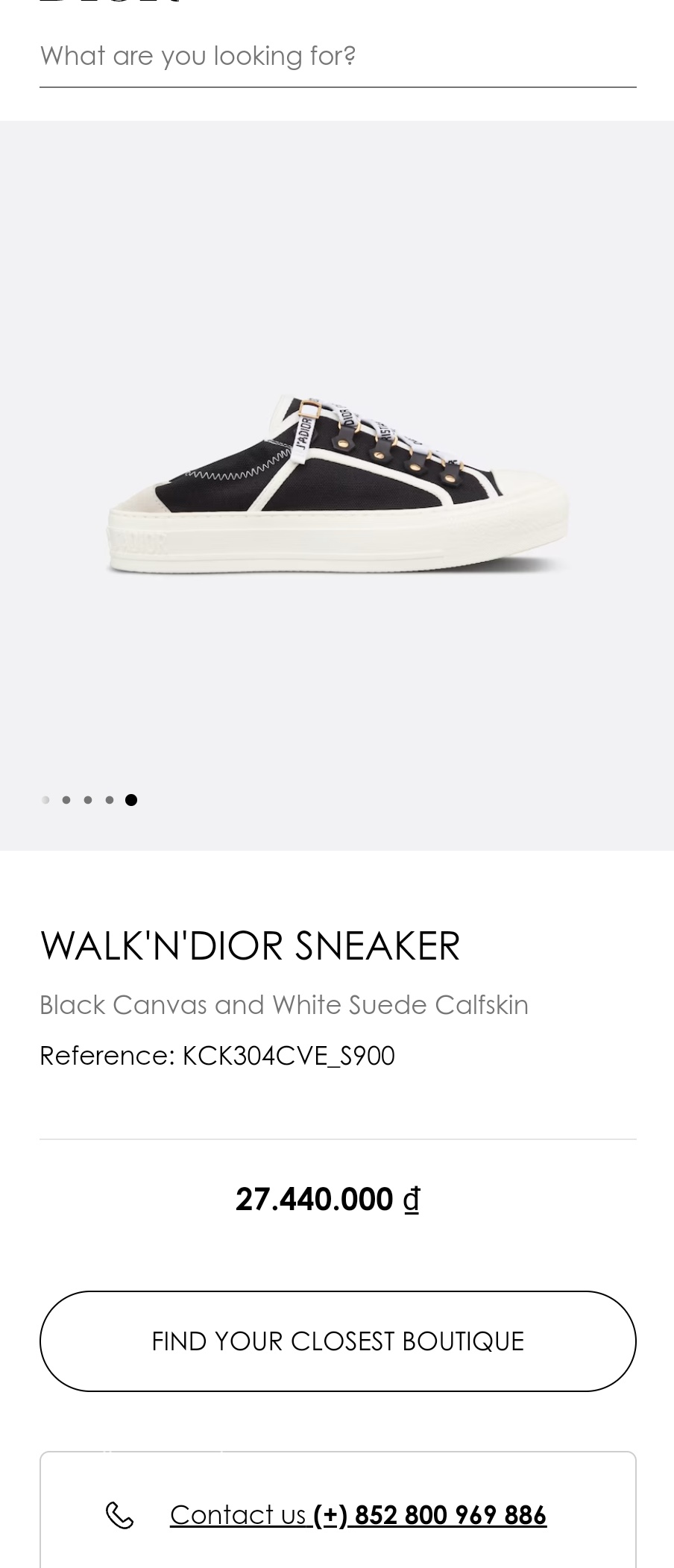
Task: Click the WALK'N'DIOR SNEAKER product title
Action: pyautogui.click(x=250, y=945)
